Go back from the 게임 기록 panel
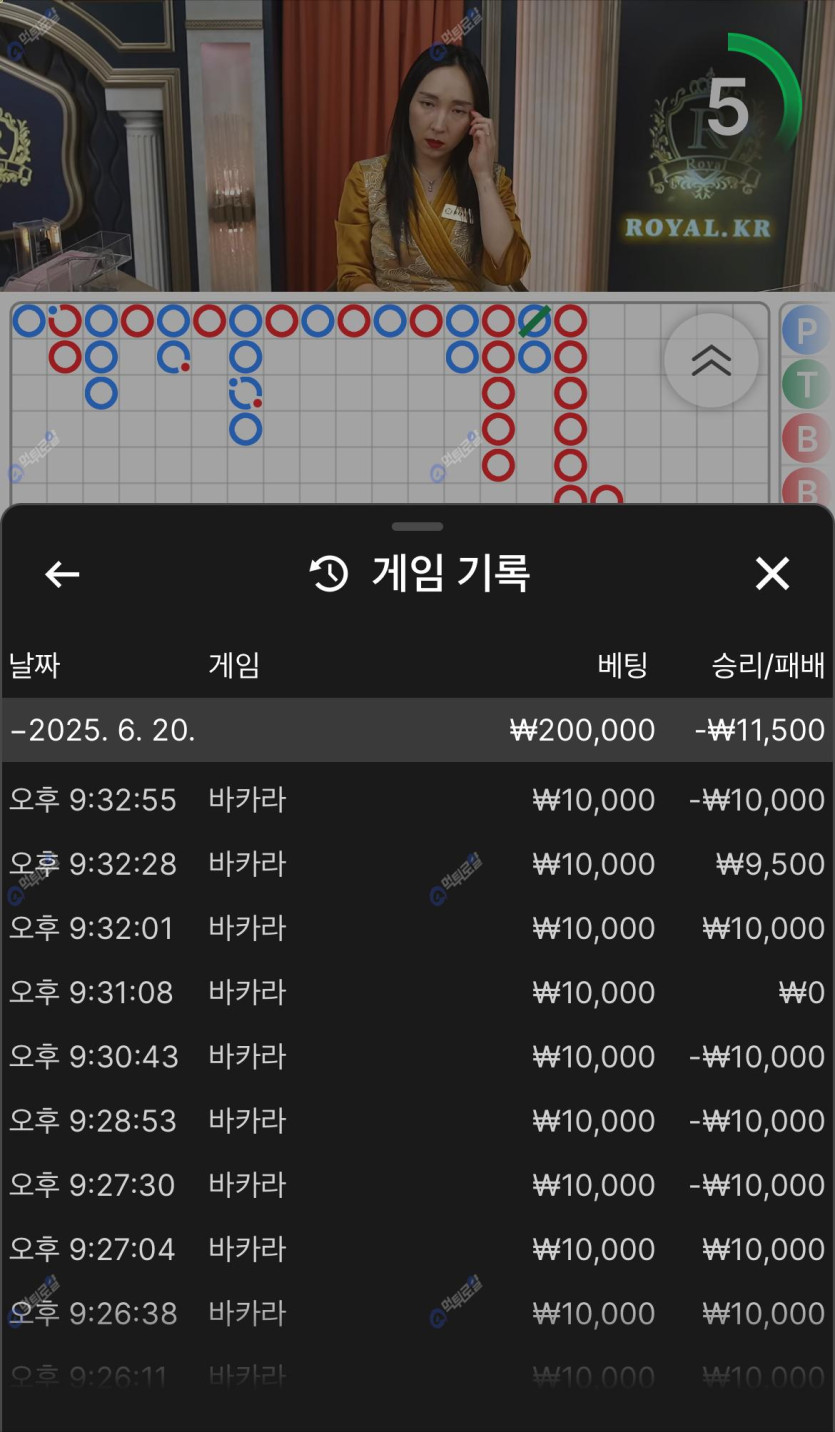835x1432 pixels. (62, 574)
